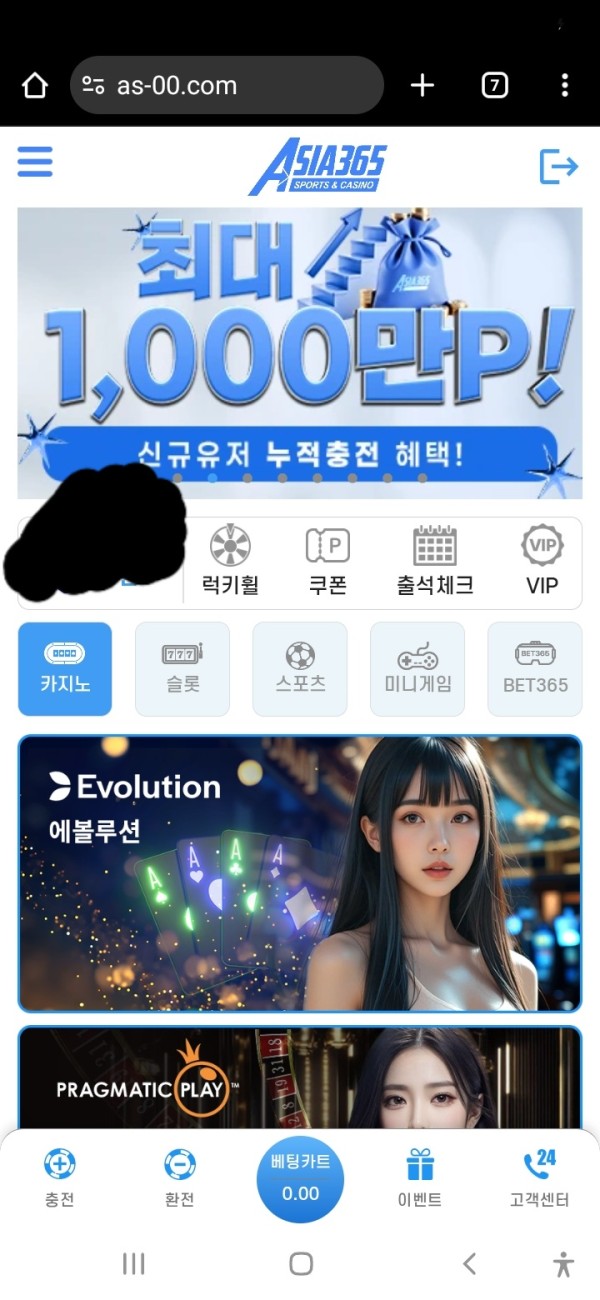Switch to the 스포츠 tab
Image resolution: width=600 pixels, height=1300 pixels.
[x=300, y=669]
